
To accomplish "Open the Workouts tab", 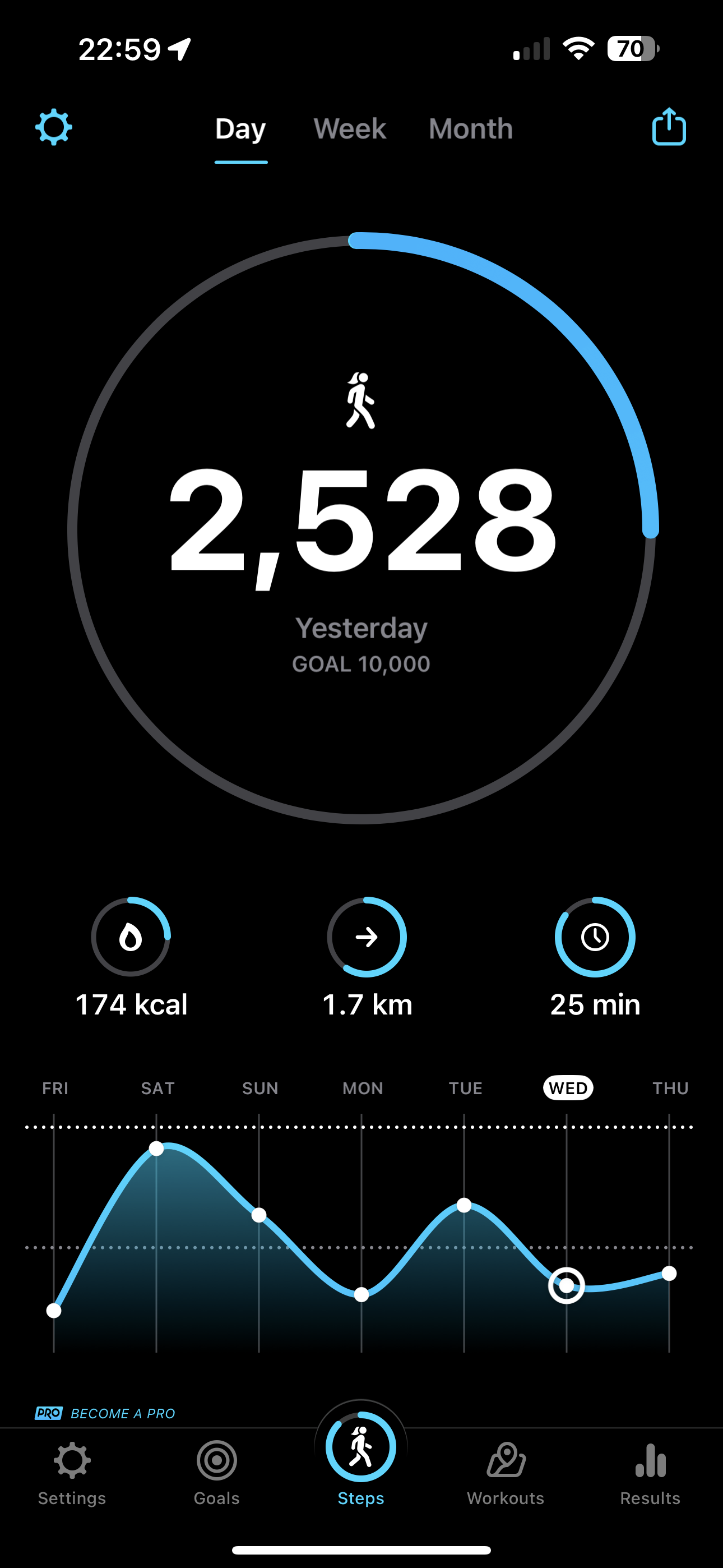I will click(506, 1473).
